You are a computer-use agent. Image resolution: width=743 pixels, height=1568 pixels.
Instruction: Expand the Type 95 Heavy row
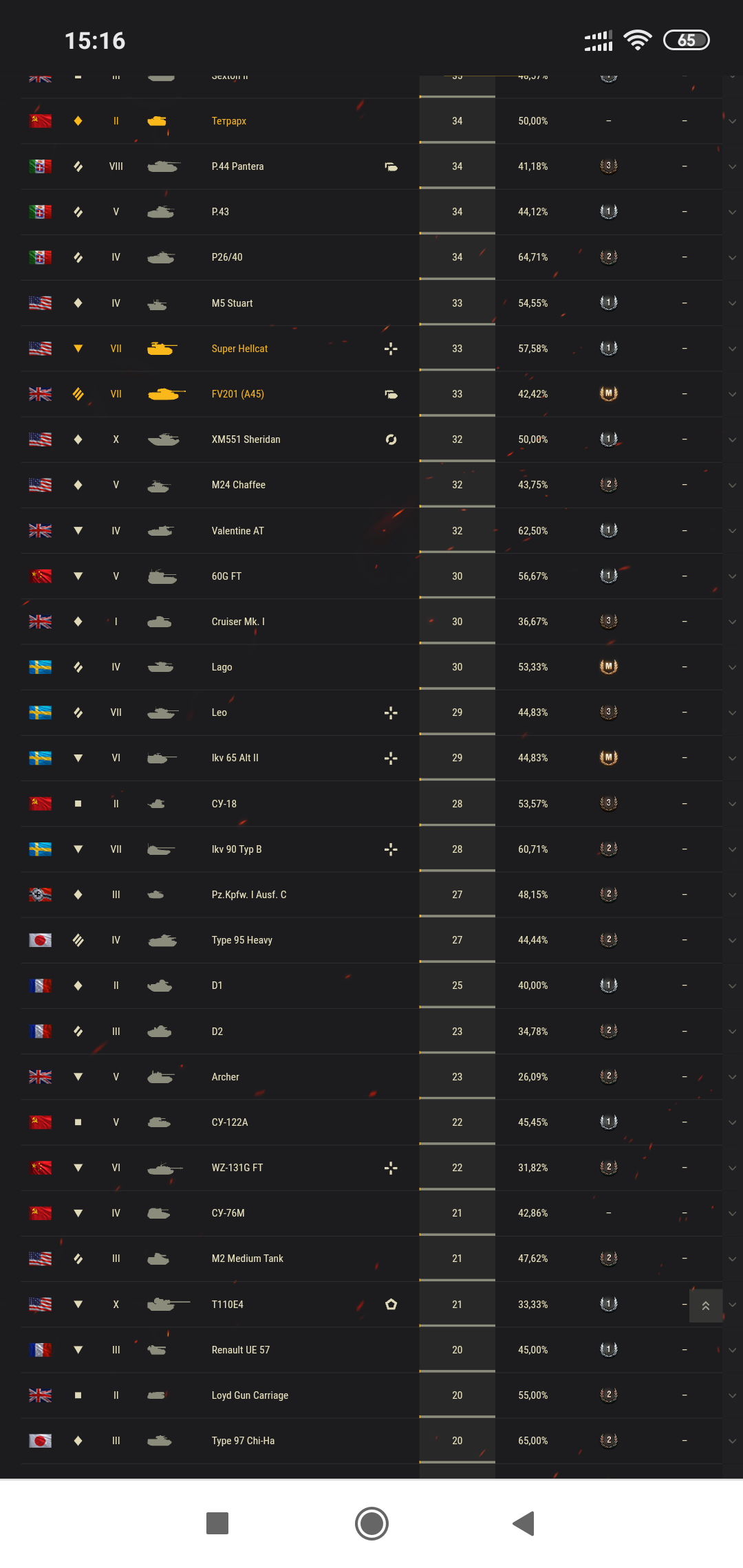click(x=732, y=940)
